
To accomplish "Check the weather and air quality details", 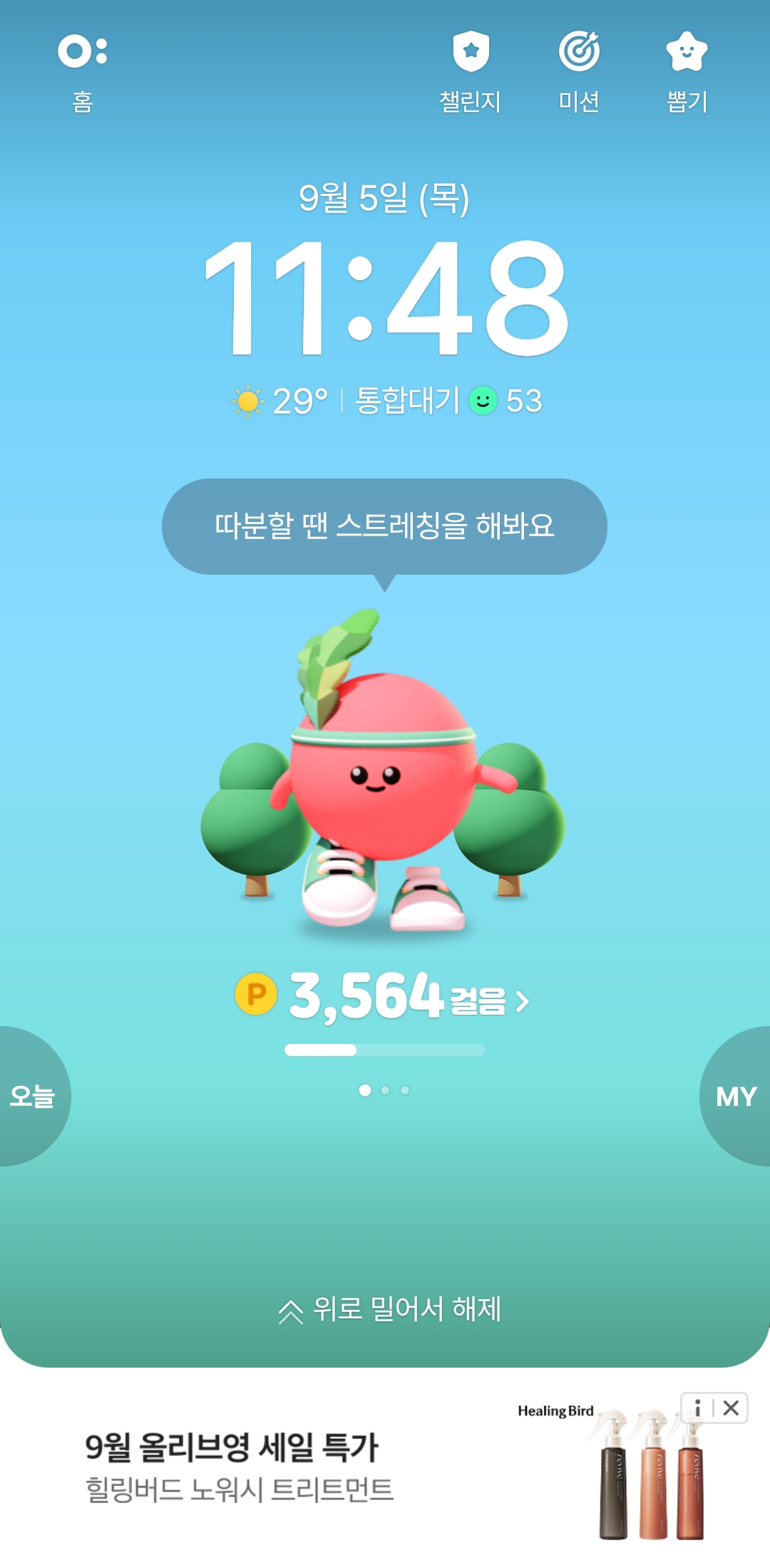I will [x=386, y=401].
